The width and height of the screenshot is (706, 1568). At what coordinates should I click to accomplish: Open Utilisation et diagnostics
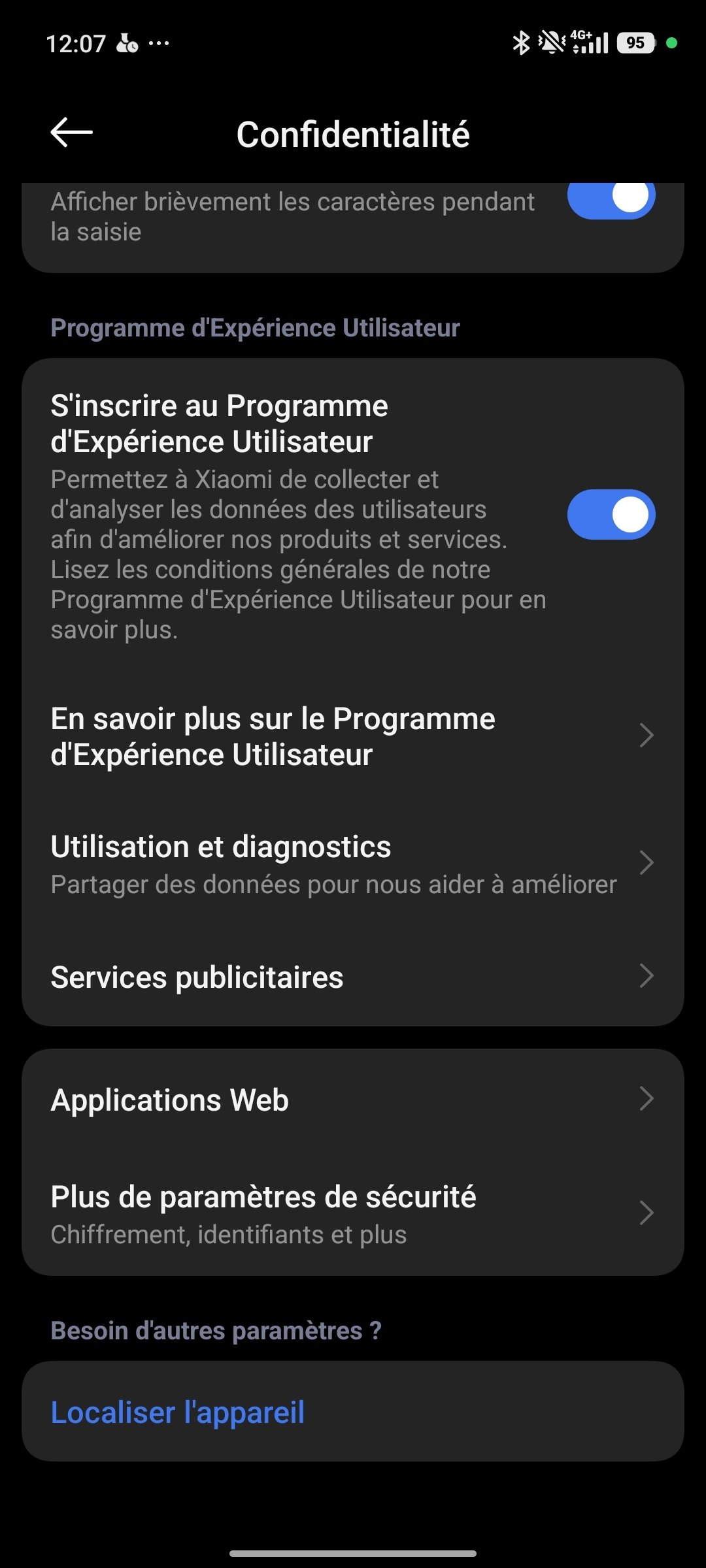353,864
